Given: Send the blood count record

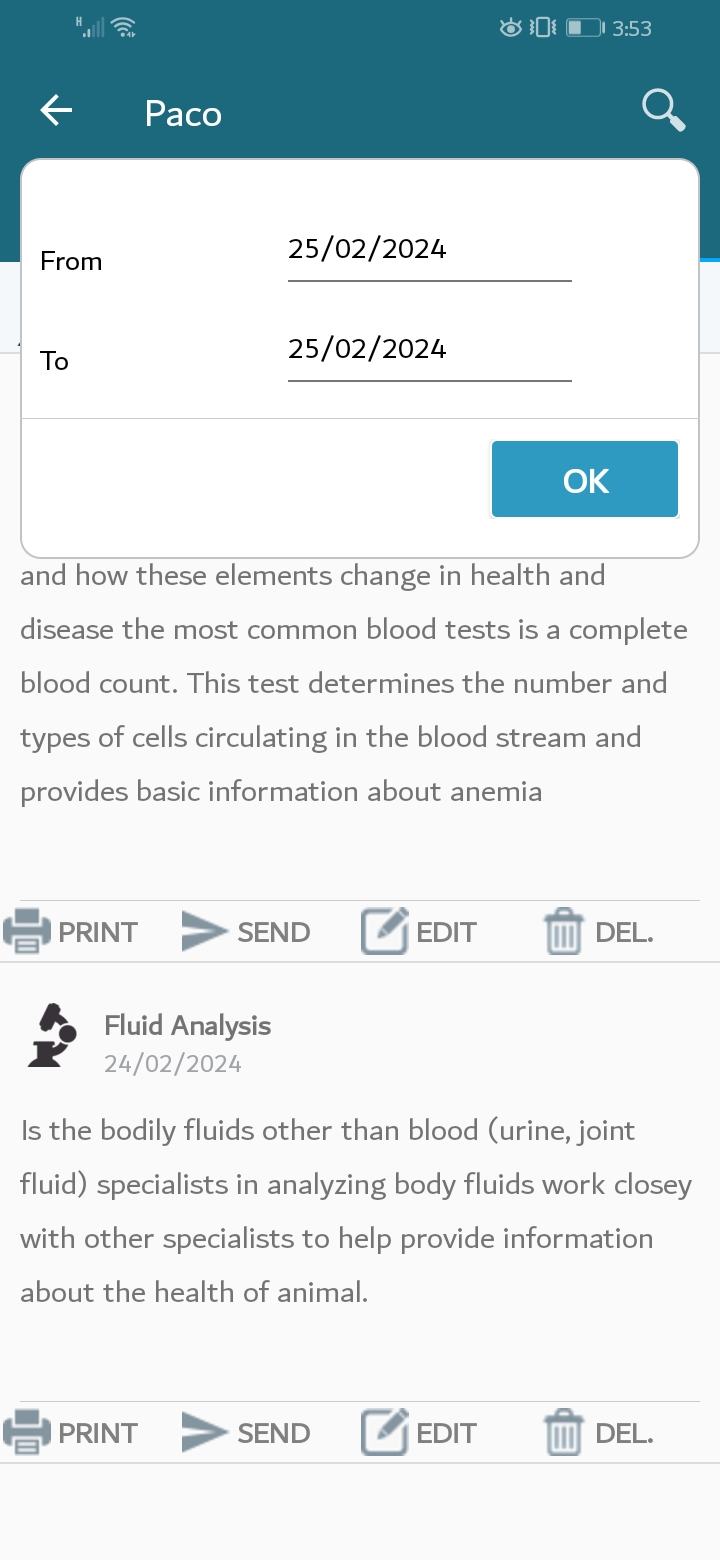Looking at the screenshot, I should click(246, 932).
